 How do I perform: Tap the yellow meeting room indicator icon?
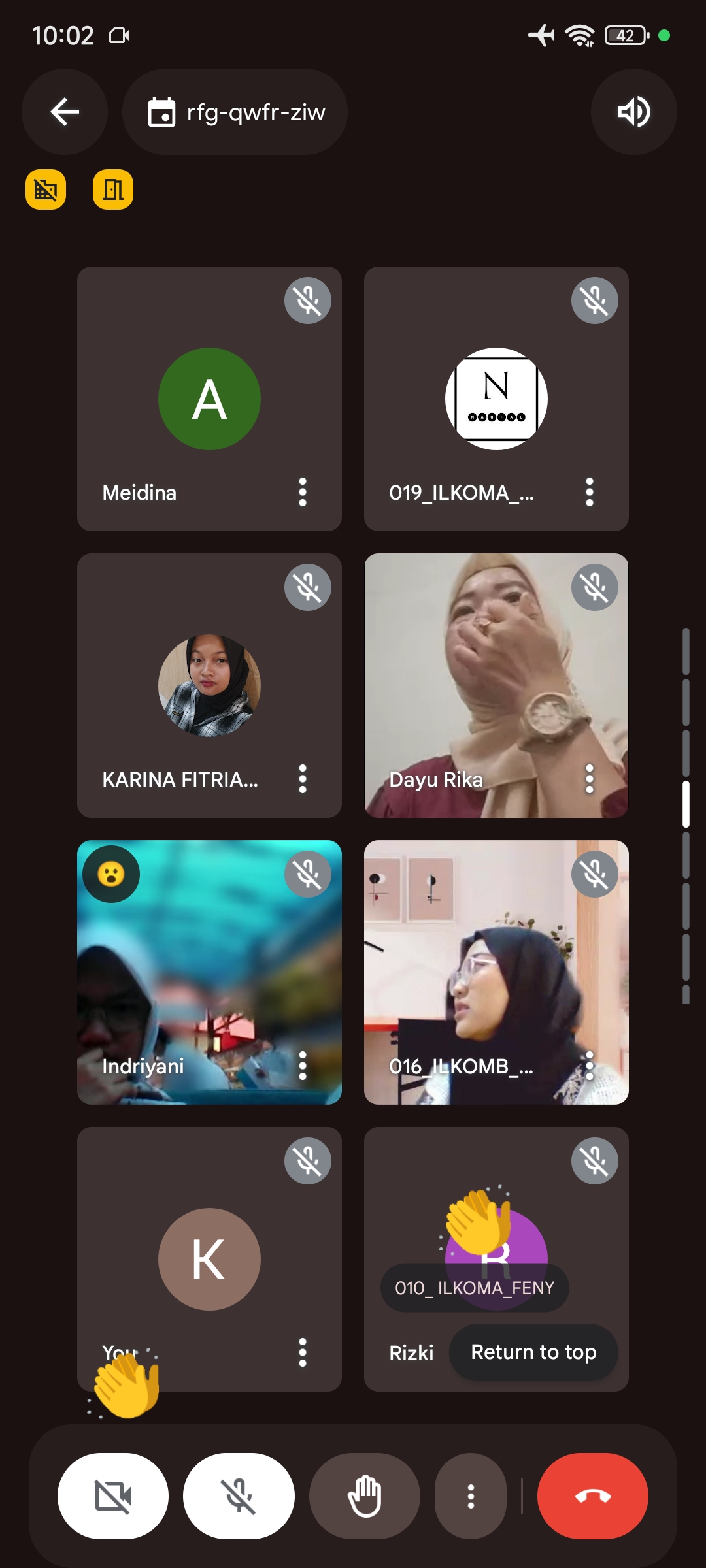(113, 189)
